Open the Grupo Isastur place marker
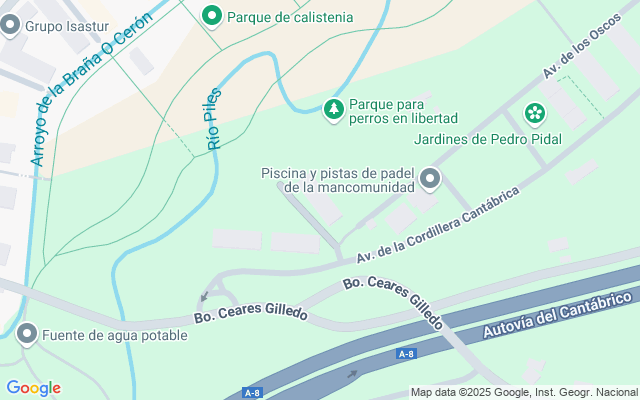 11,26
